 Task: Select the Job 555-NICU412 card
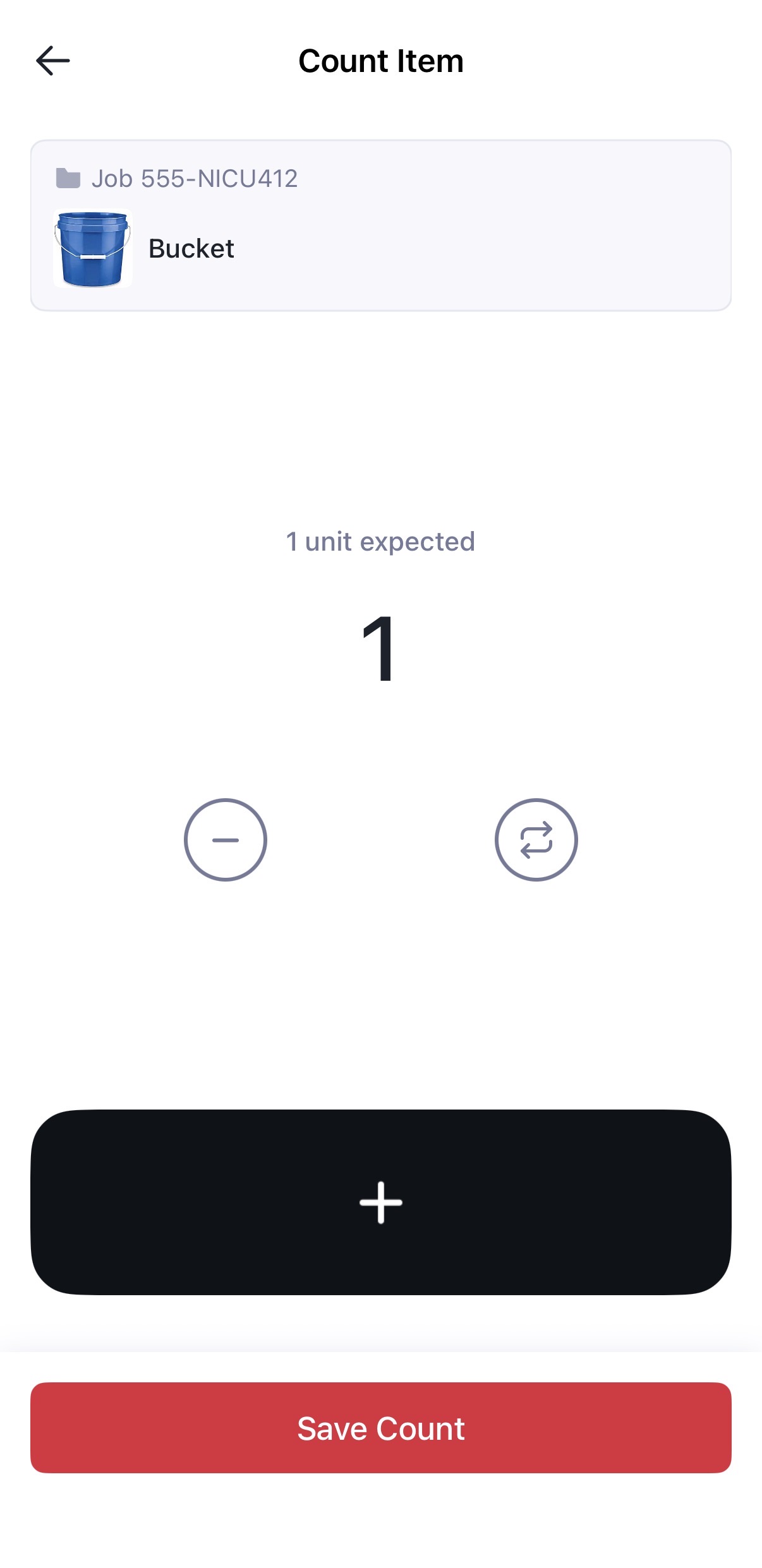tap(380, 225)
